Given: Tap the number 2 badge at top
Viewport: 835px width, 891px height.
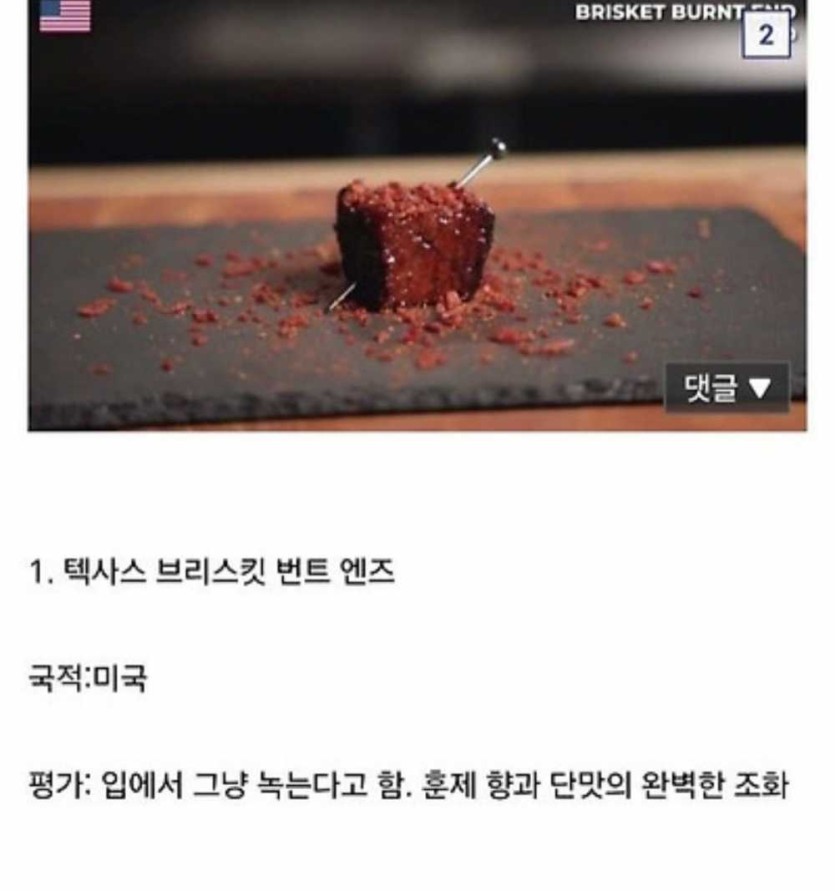Looking at the screenshot, I should [767, 36].
